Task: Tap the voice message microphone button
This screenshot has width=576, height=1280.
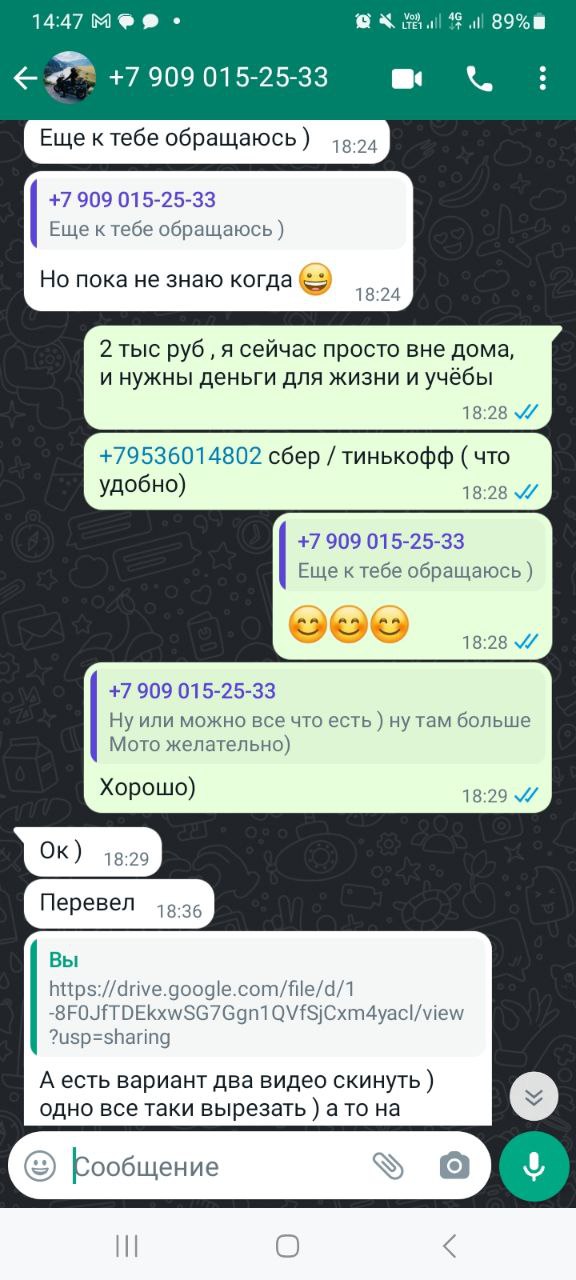Action: 534,1166
